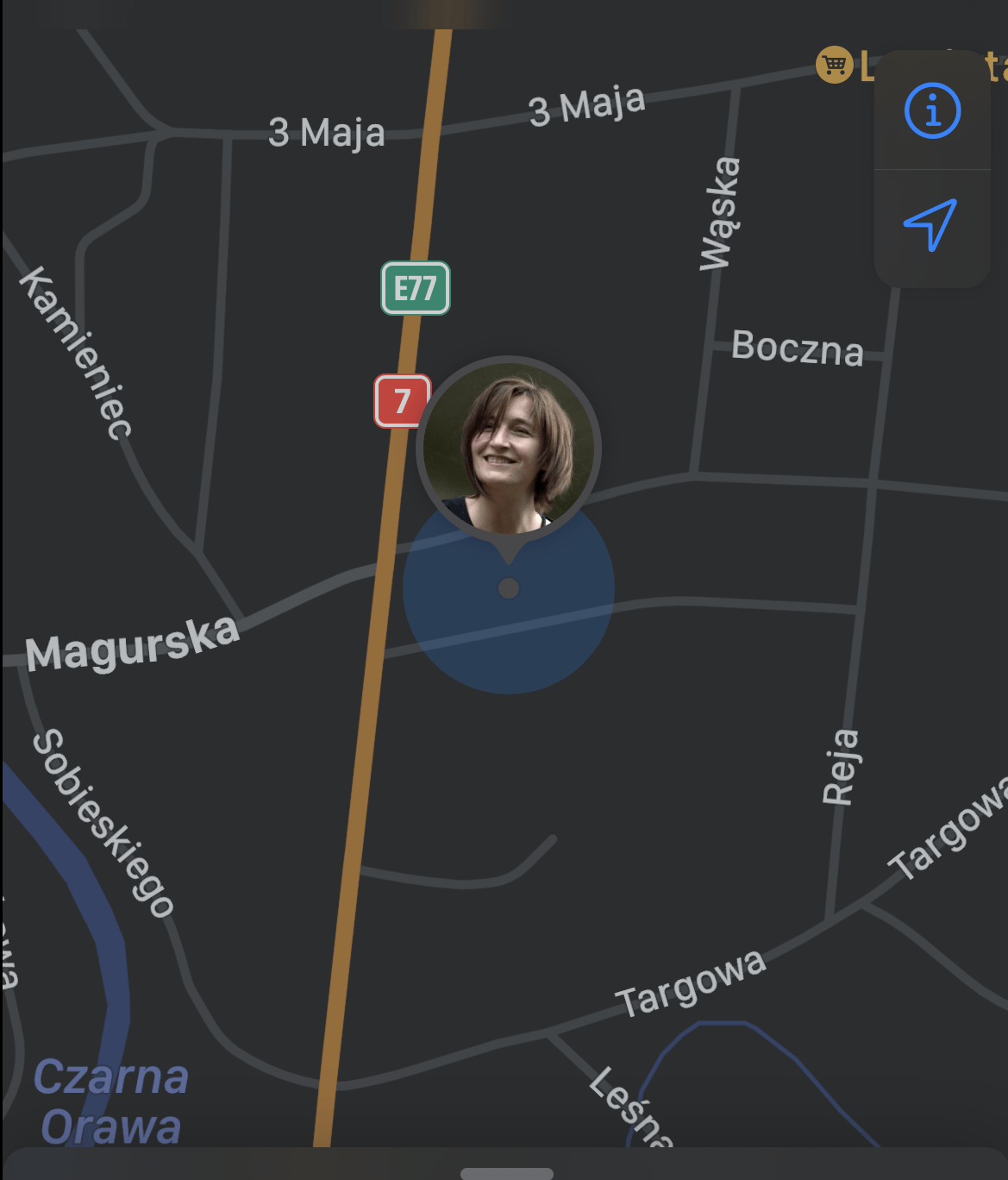This screenshot has height=1180, width=1008.
Task: Open the map info settings button
Action: [932, 111]
